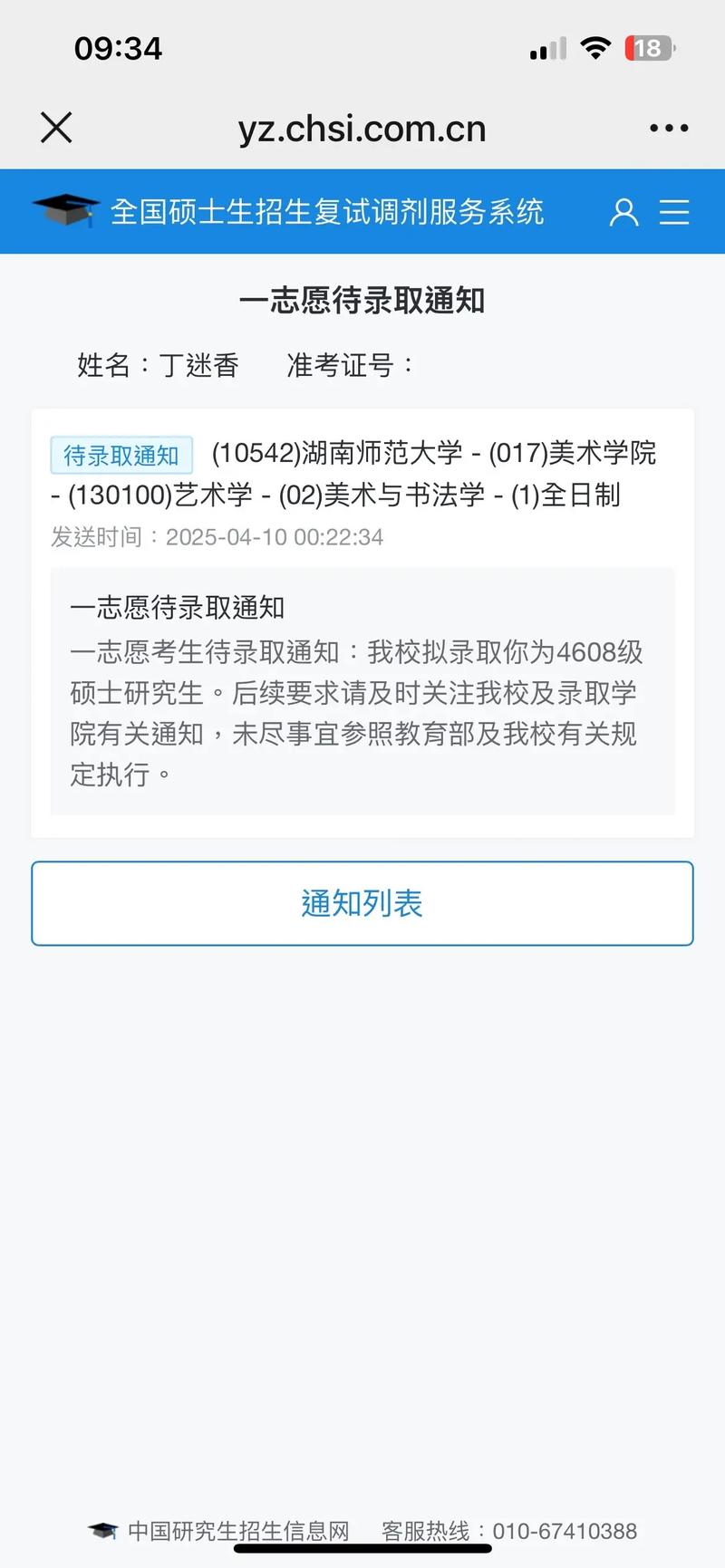The image size is (725, 1568).
Task: Click the X close icon in browser bar
Action: coord(55,127)
